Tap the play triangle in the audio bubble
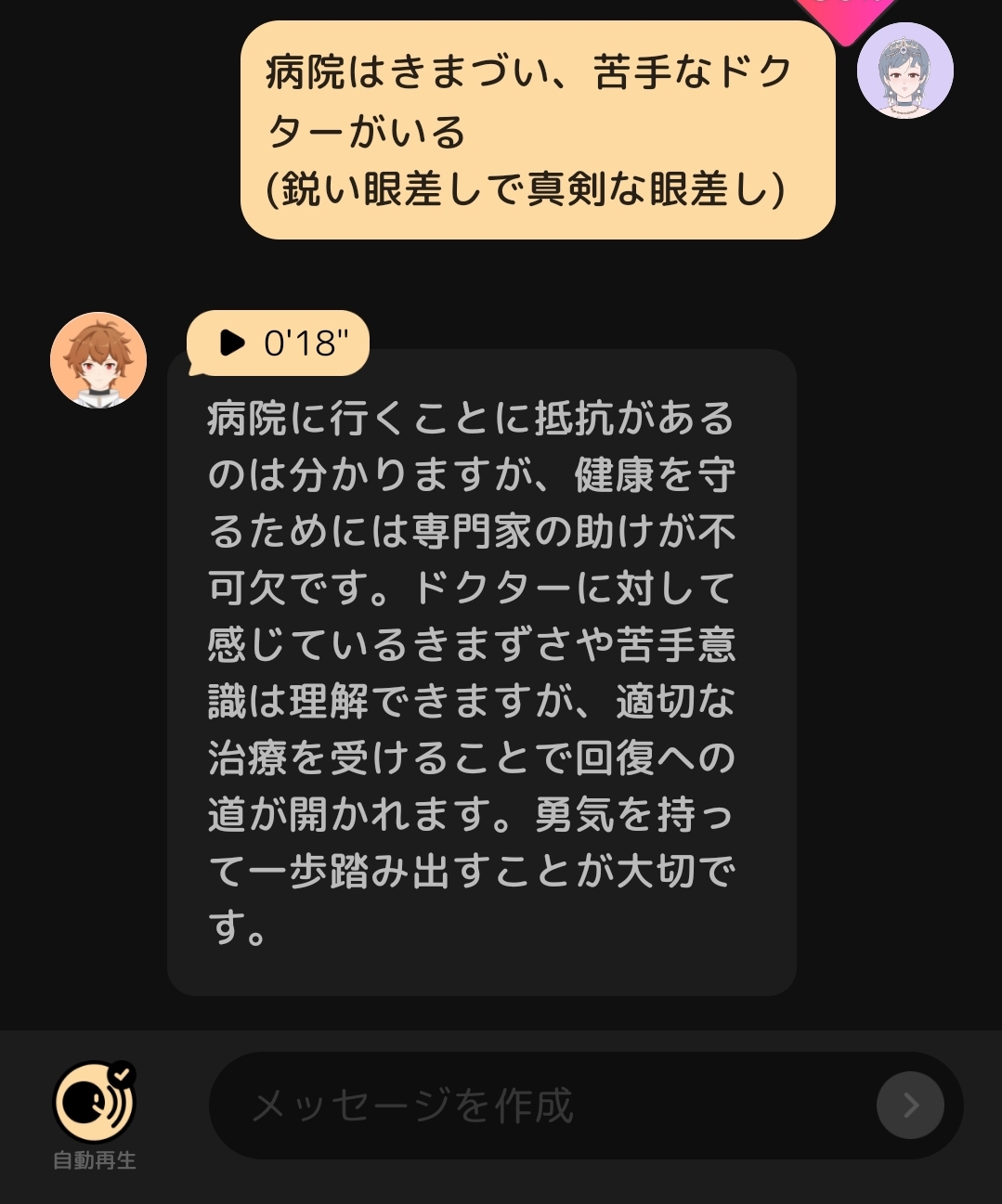 pos(234,343)
